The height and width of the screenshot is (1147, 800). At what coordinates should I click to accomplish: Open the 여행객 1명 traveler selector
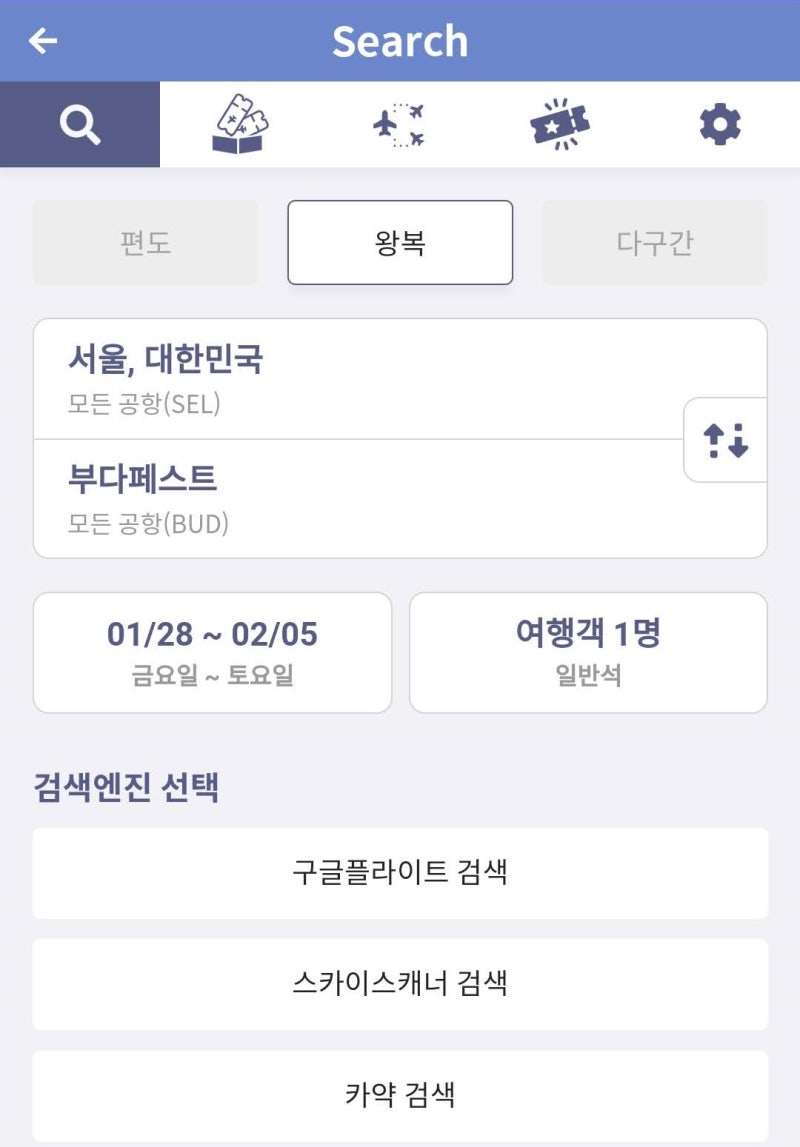click(588, 633)
